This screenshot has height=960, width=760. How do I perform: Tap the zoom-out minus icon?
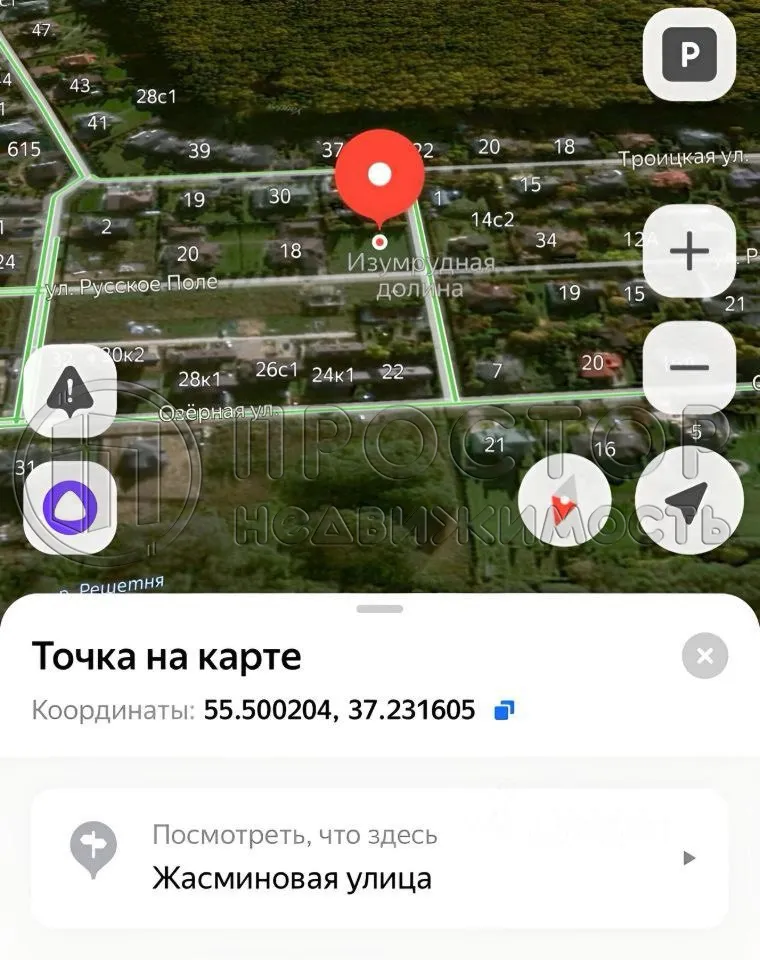[689, 366]
